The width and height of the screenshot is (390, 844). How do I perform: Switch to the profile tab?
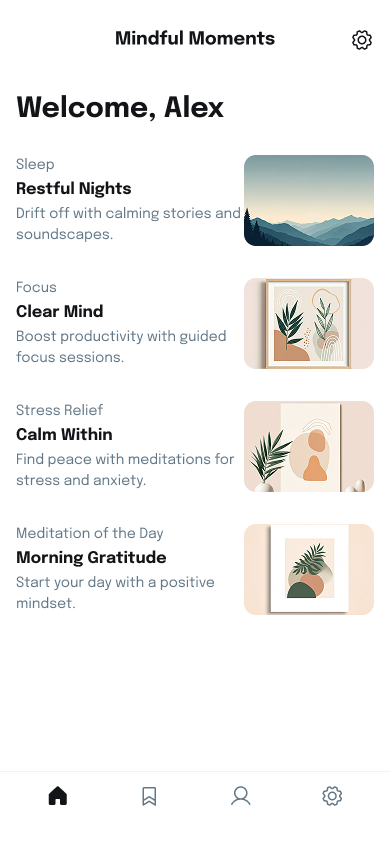point(240,796)
